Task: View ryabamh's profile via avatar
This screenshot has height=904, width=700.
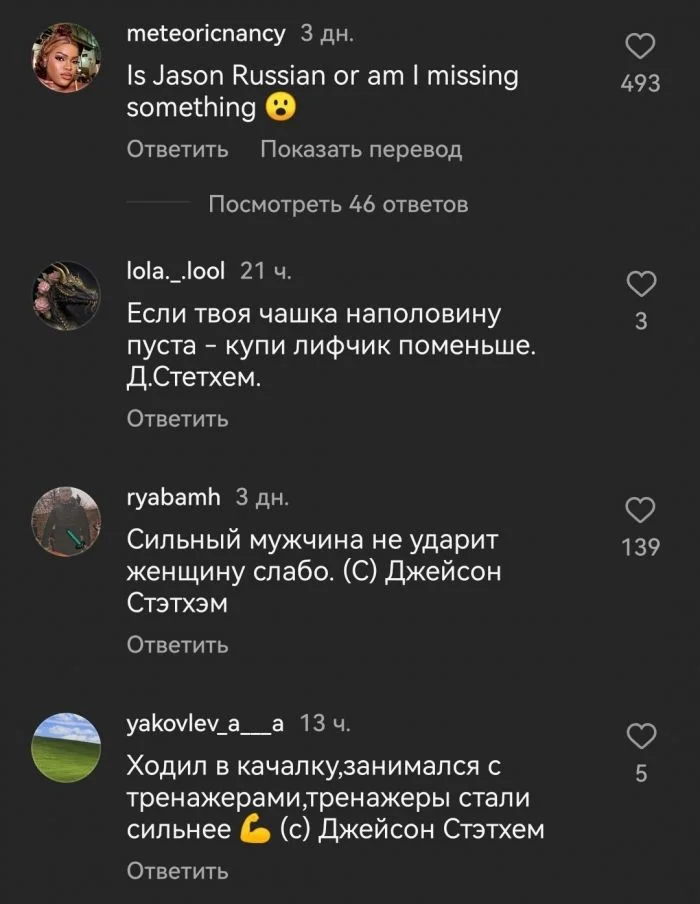Action: (x=67, y=521)
